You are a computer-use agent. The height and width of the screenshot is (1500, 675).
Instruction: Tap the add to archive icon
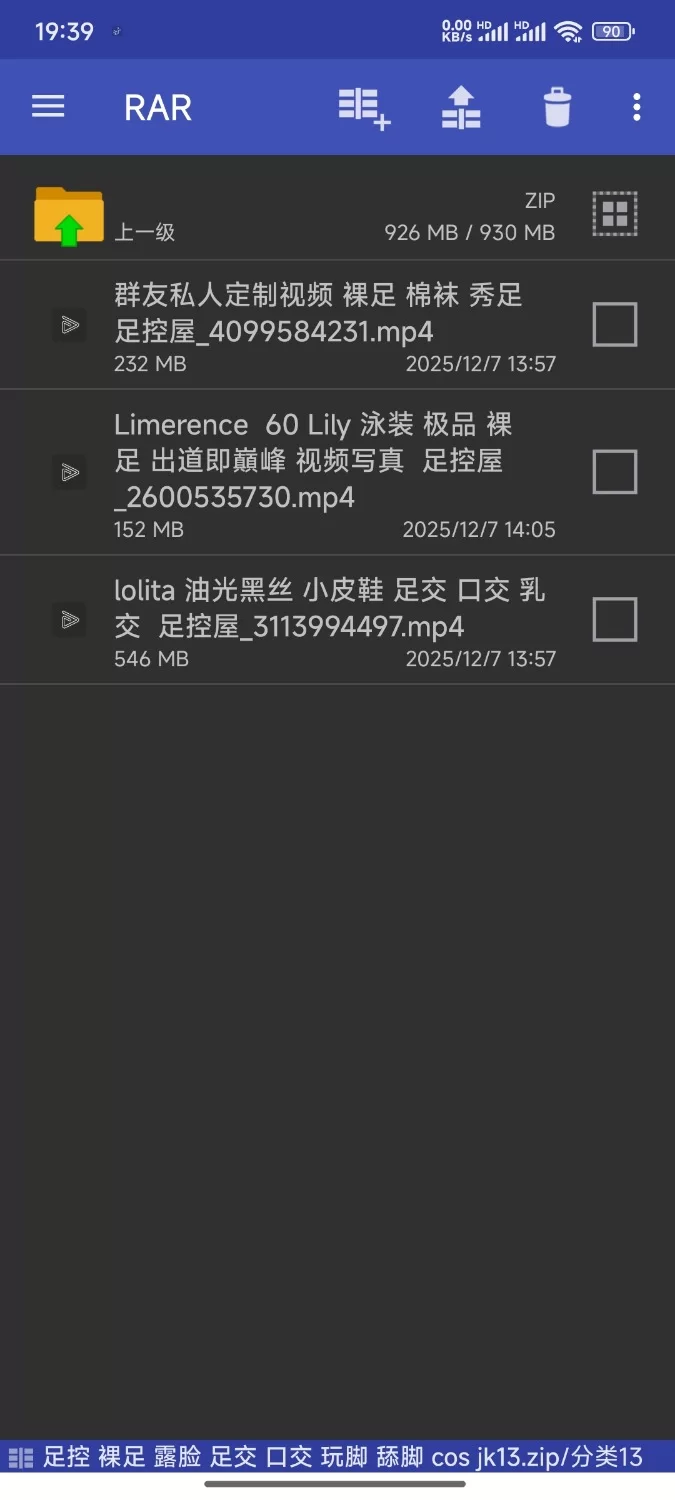click(364, 107)
